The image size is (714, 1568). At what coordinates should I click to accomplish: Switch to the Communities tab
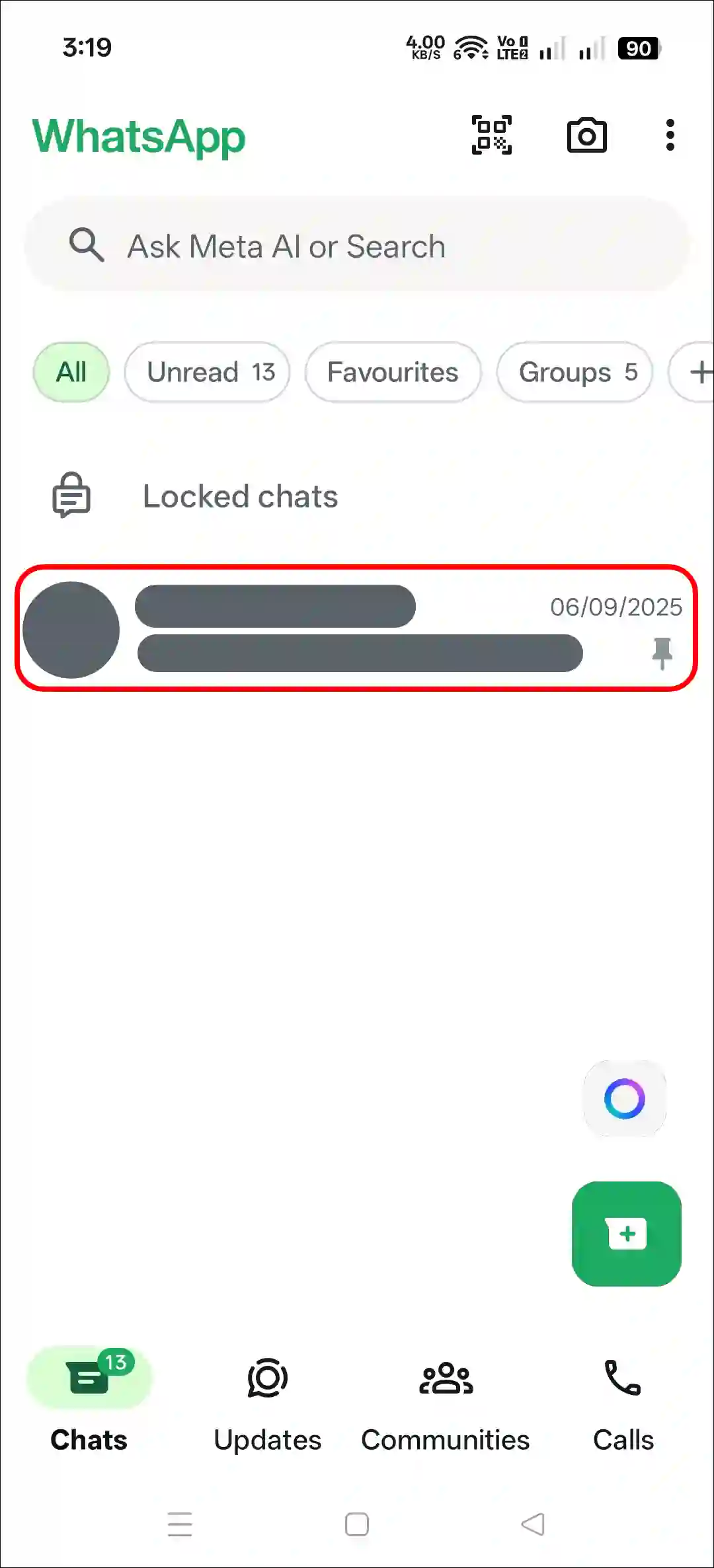[446, 1400]
